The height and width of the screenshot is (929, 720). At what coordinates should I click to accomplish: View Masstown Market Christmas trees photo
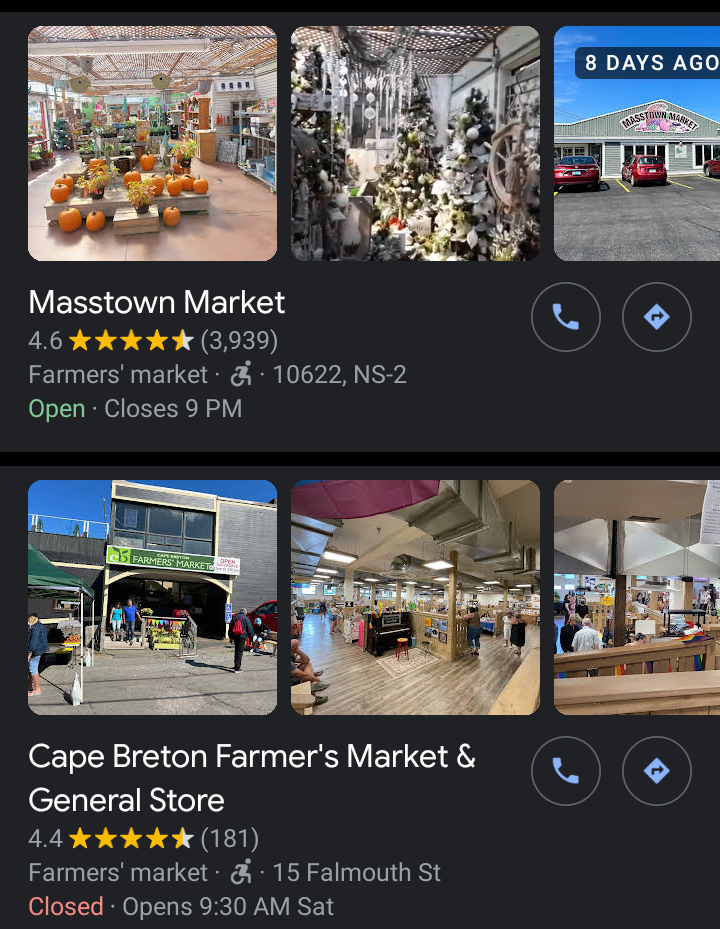point(415,144)
